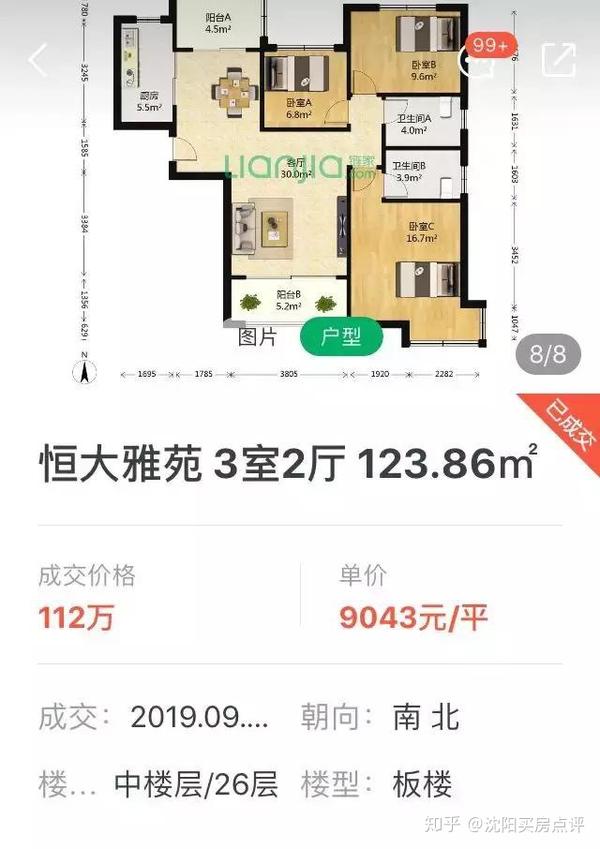The width and height of the screenshot is (600, 849).
Task: Share this listing via the share icon
Action: 558,60
